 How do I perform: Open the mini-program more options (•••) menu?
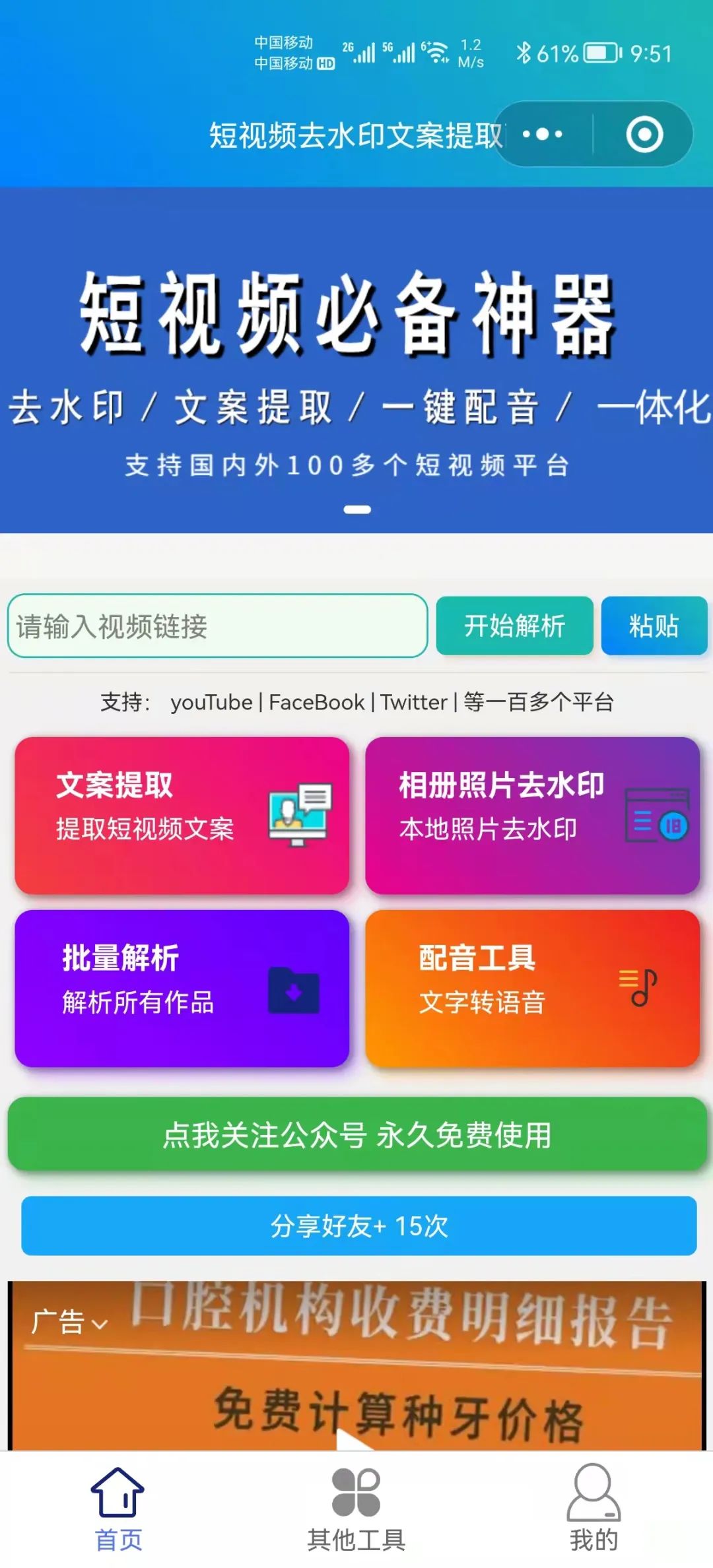pyautogui.click(x=540, y=134)
